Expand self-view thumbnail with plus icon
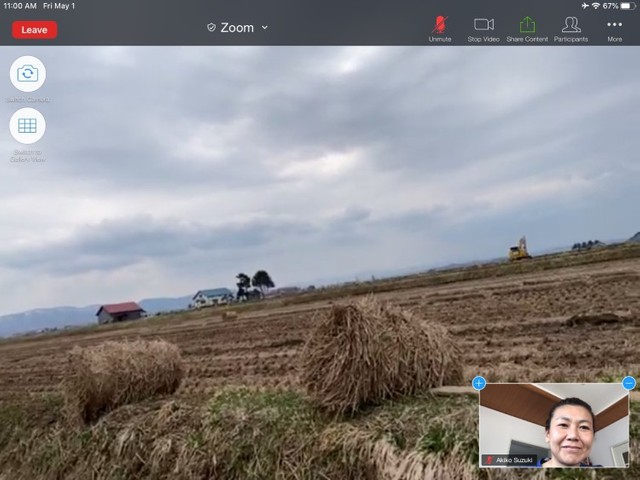640x480 pixels. point(479,383)
